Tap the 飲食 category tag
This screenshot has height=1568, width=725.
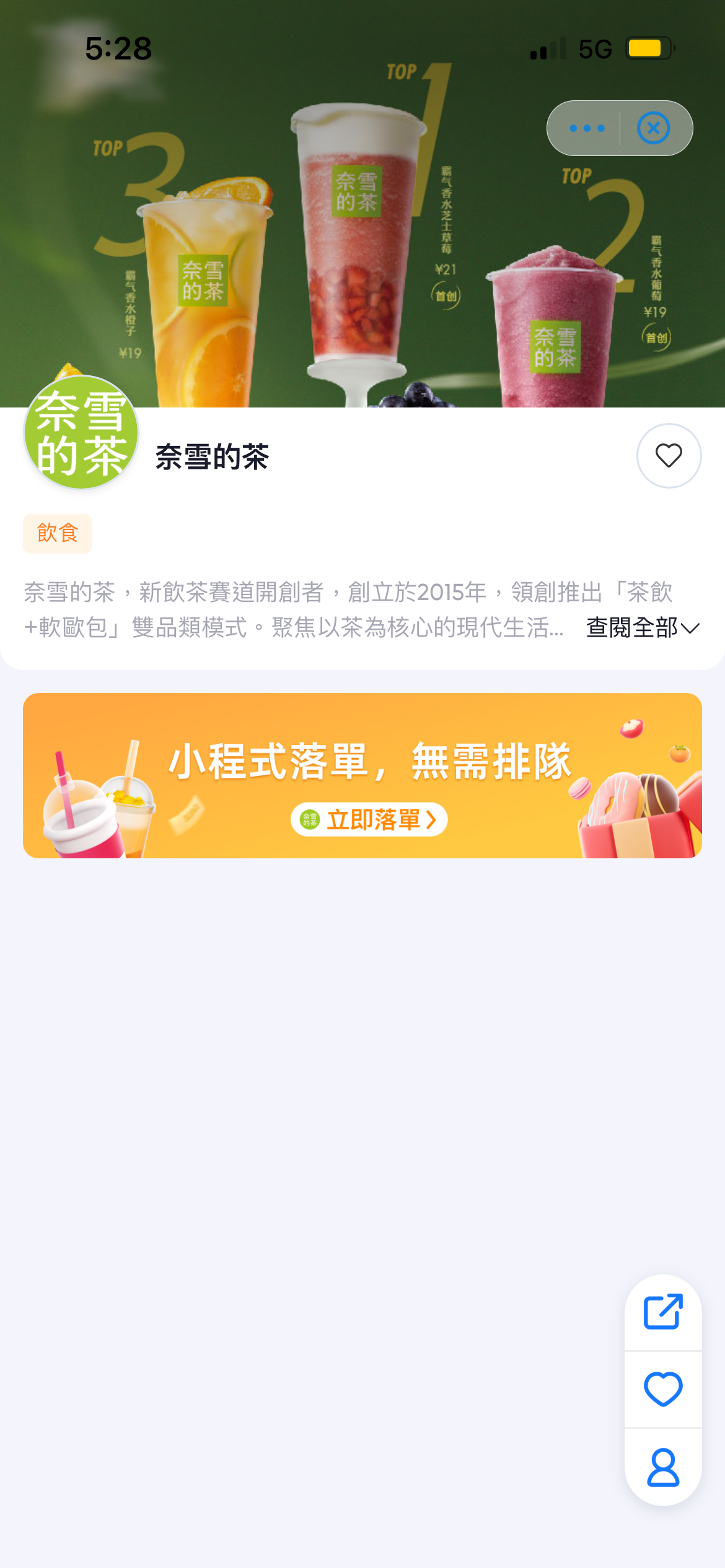pos(58,533)
